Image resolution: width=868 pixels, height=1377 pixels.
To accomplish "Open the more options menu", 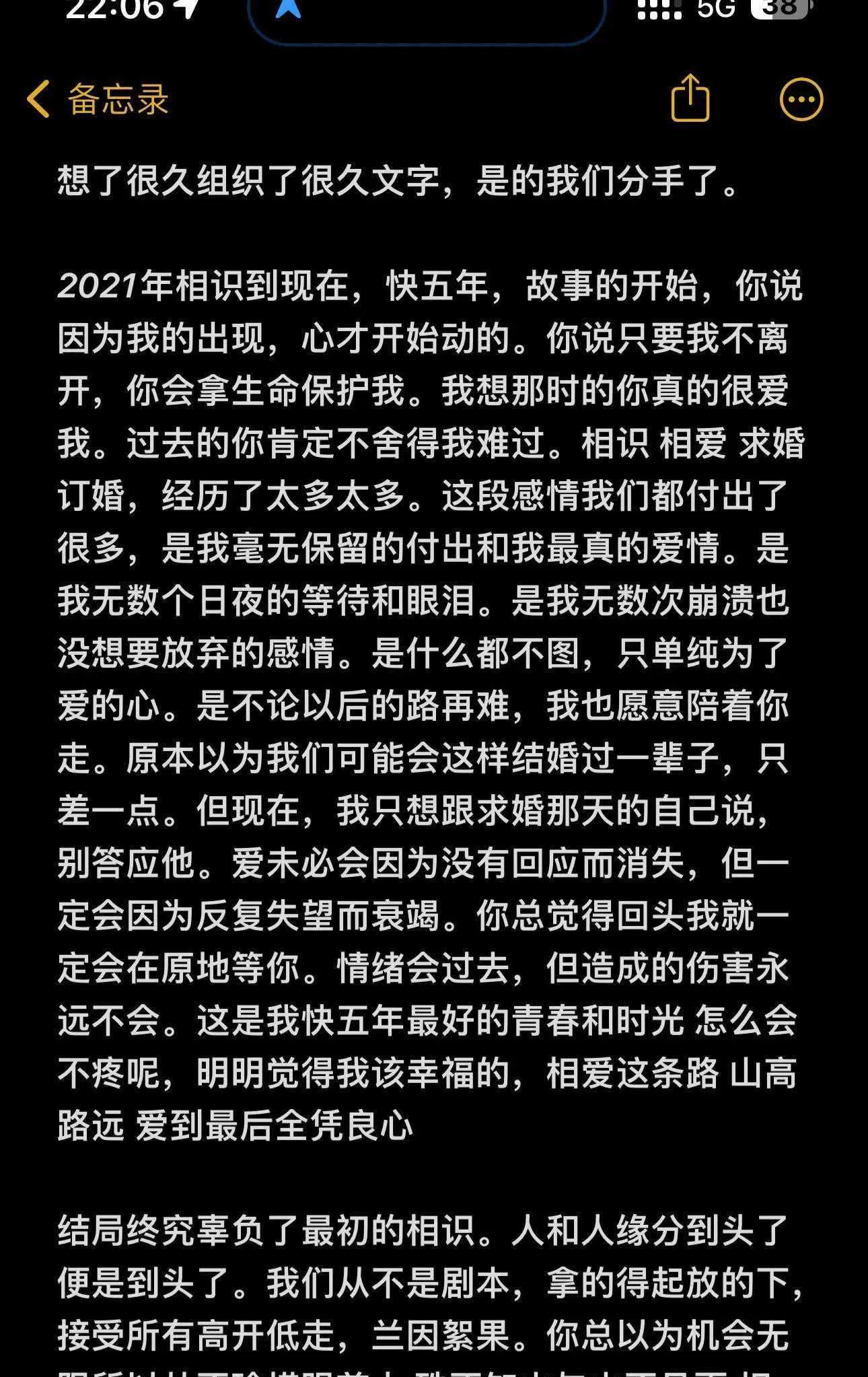I will [801, 100].
